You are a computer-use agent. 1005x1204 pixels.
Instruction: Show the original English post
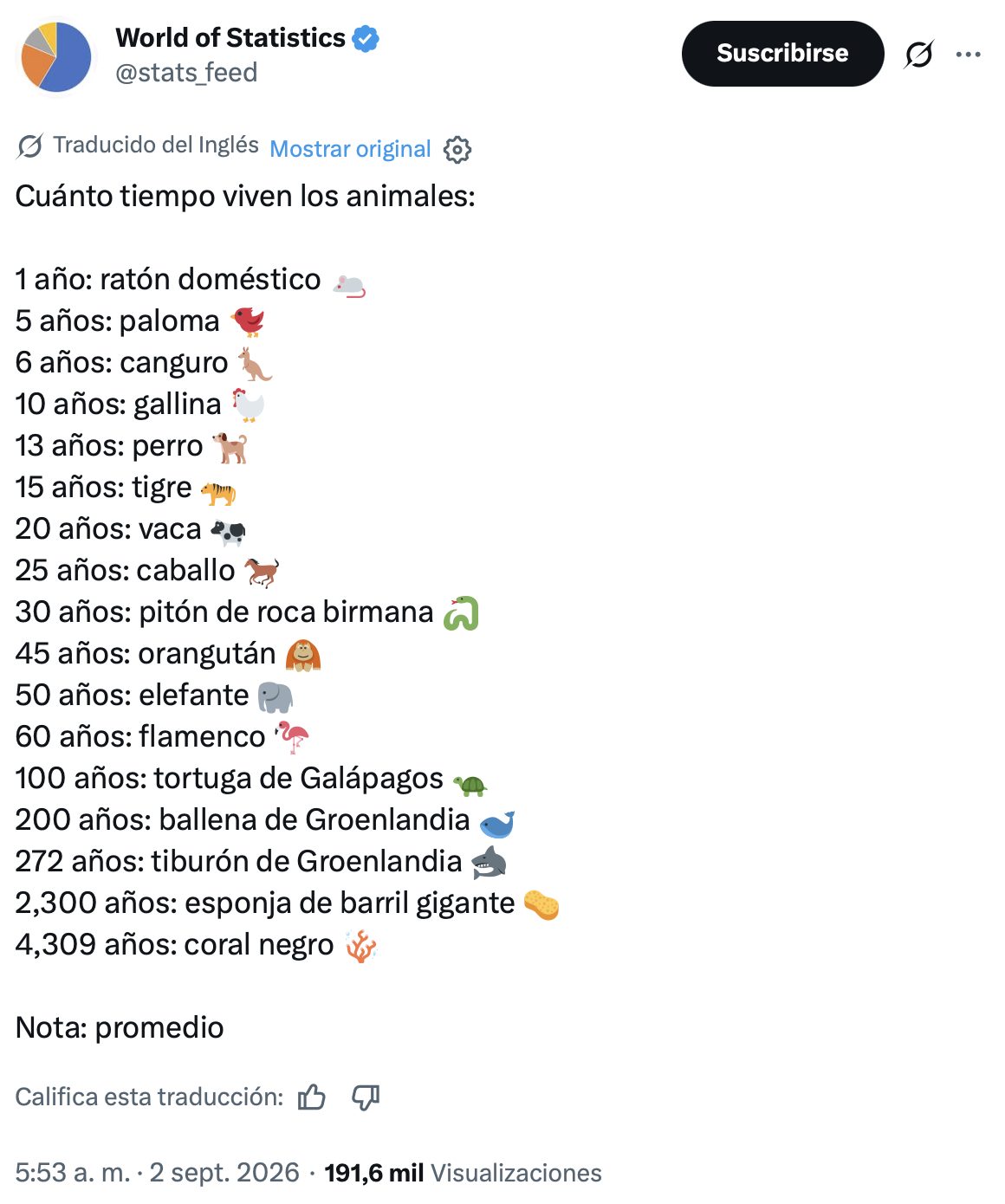coord(350,149)
